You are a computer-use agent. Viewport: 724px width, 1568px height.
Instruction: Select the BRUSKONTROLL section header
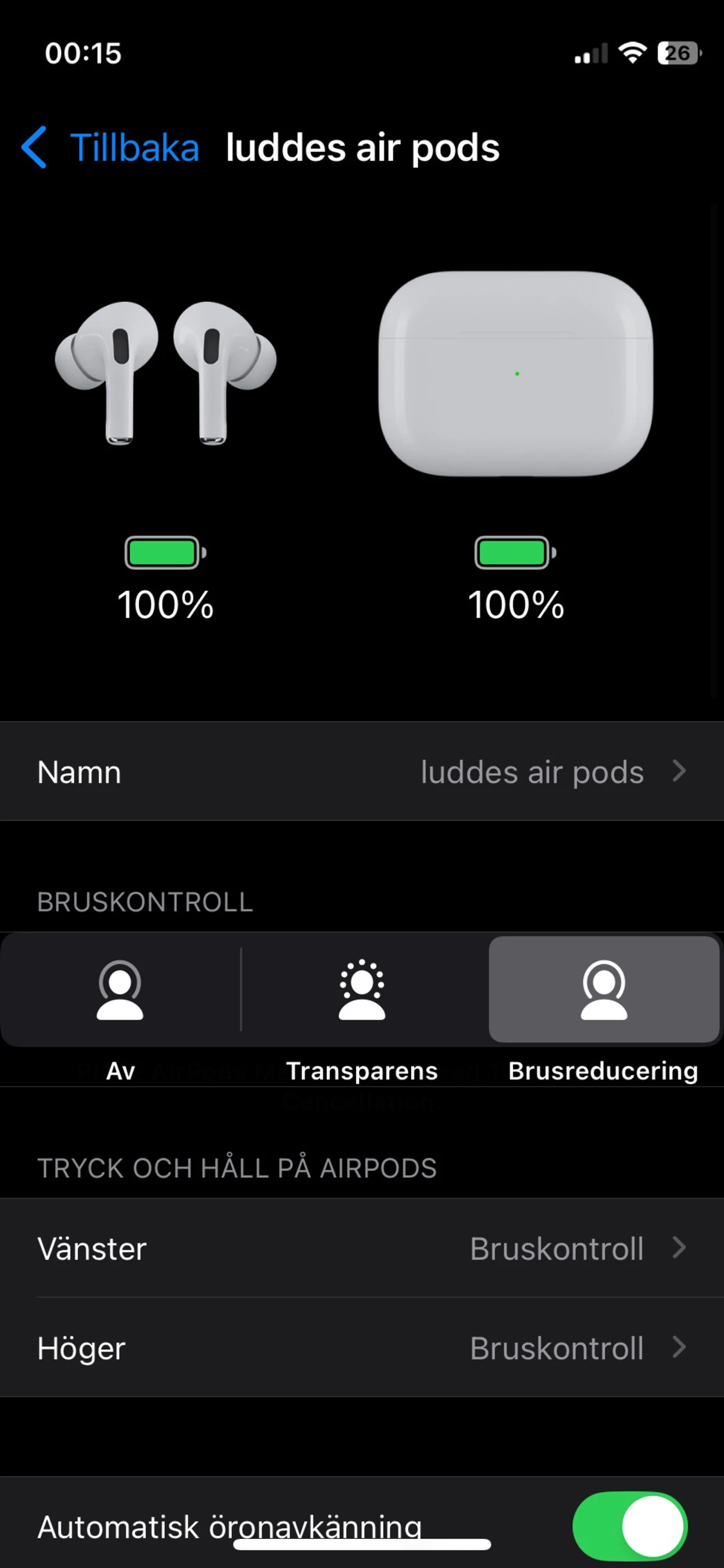tap(145, 901)
